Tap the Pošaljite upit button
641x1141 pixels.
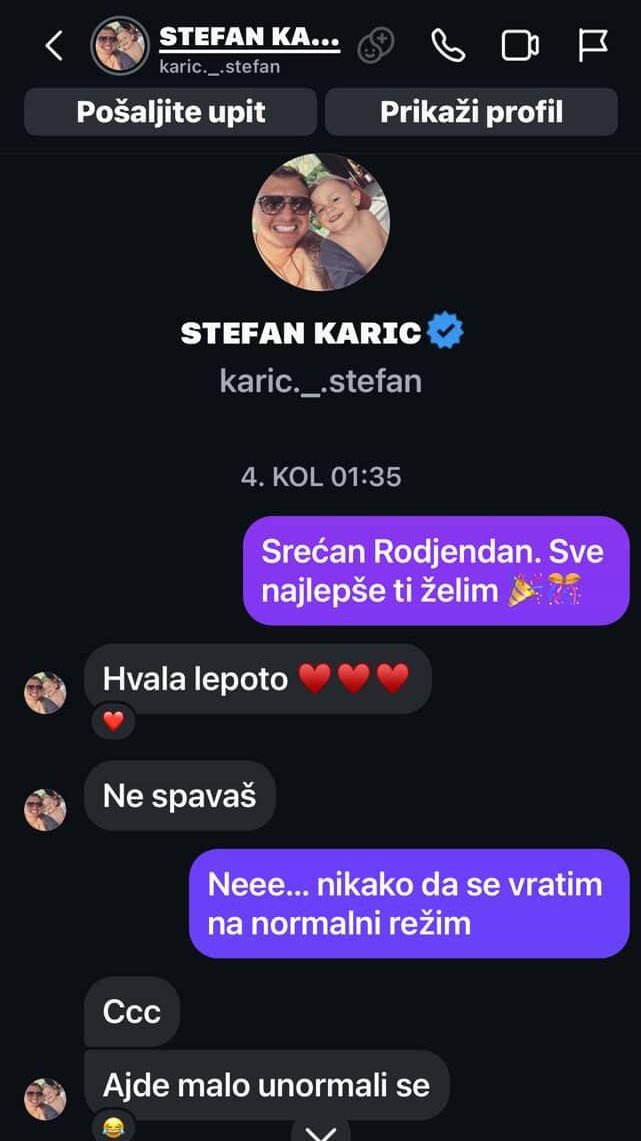click(170, 112)
